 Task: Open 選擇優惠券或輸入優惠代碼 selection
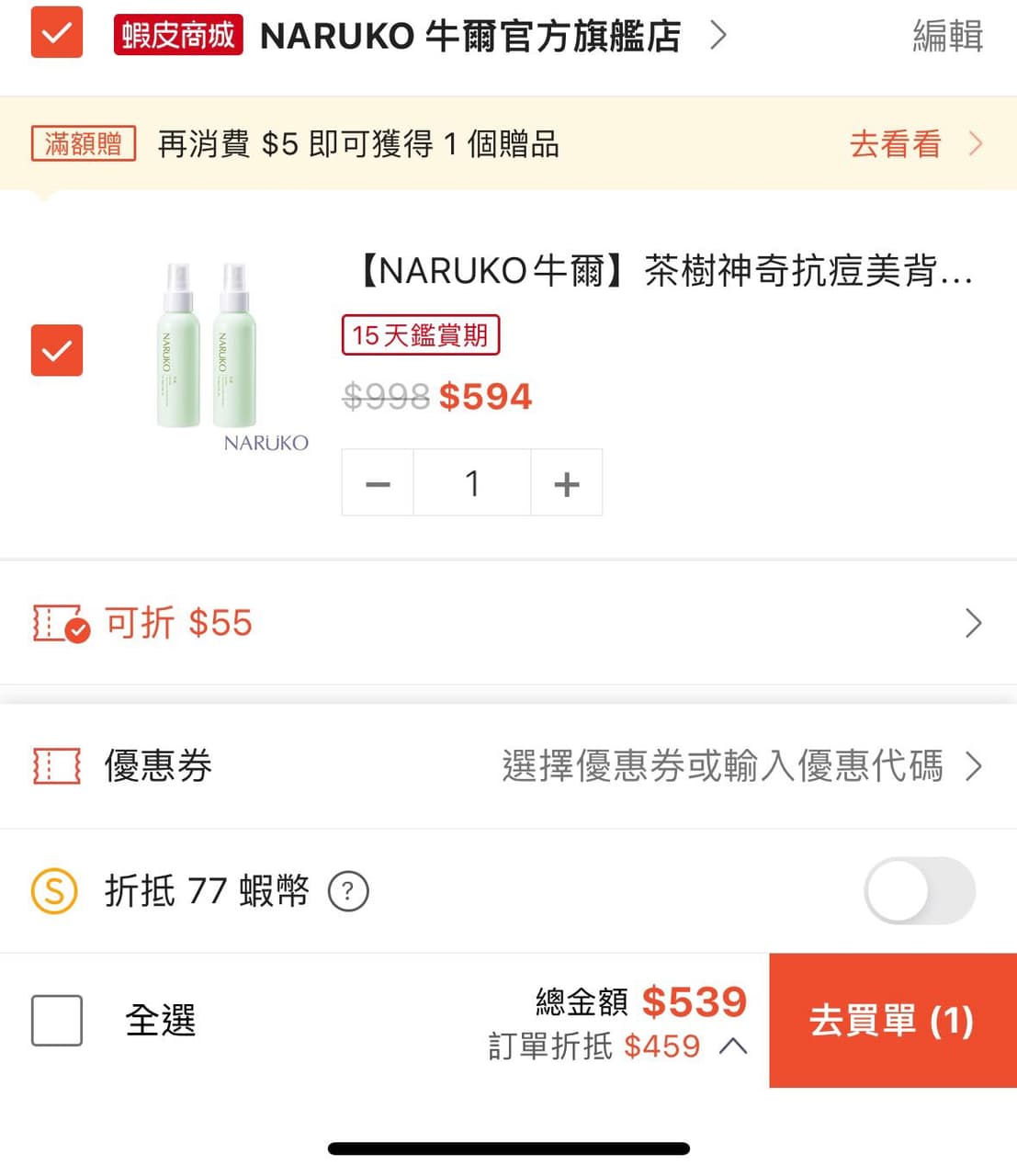click(x=724, y=766)
